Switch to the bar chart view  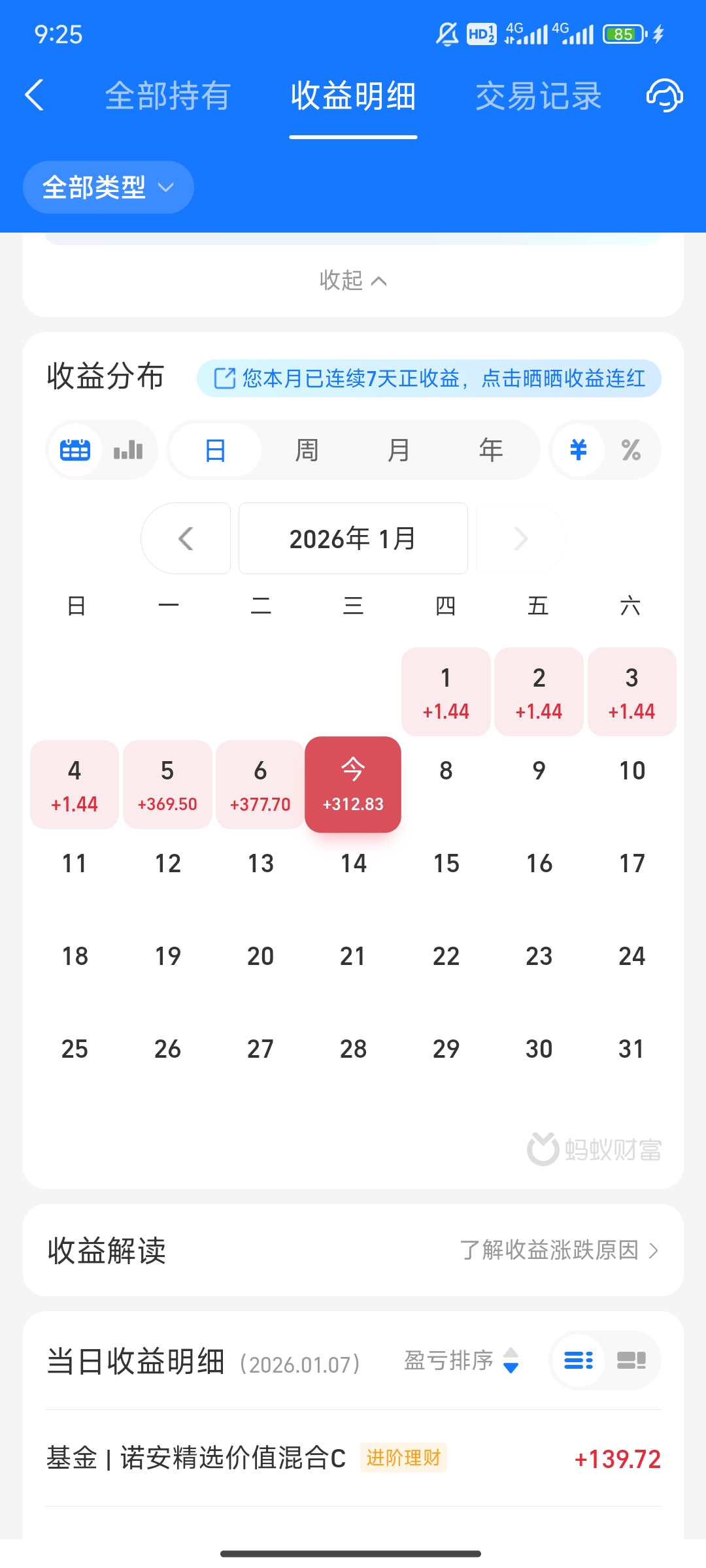click(128, 450)
